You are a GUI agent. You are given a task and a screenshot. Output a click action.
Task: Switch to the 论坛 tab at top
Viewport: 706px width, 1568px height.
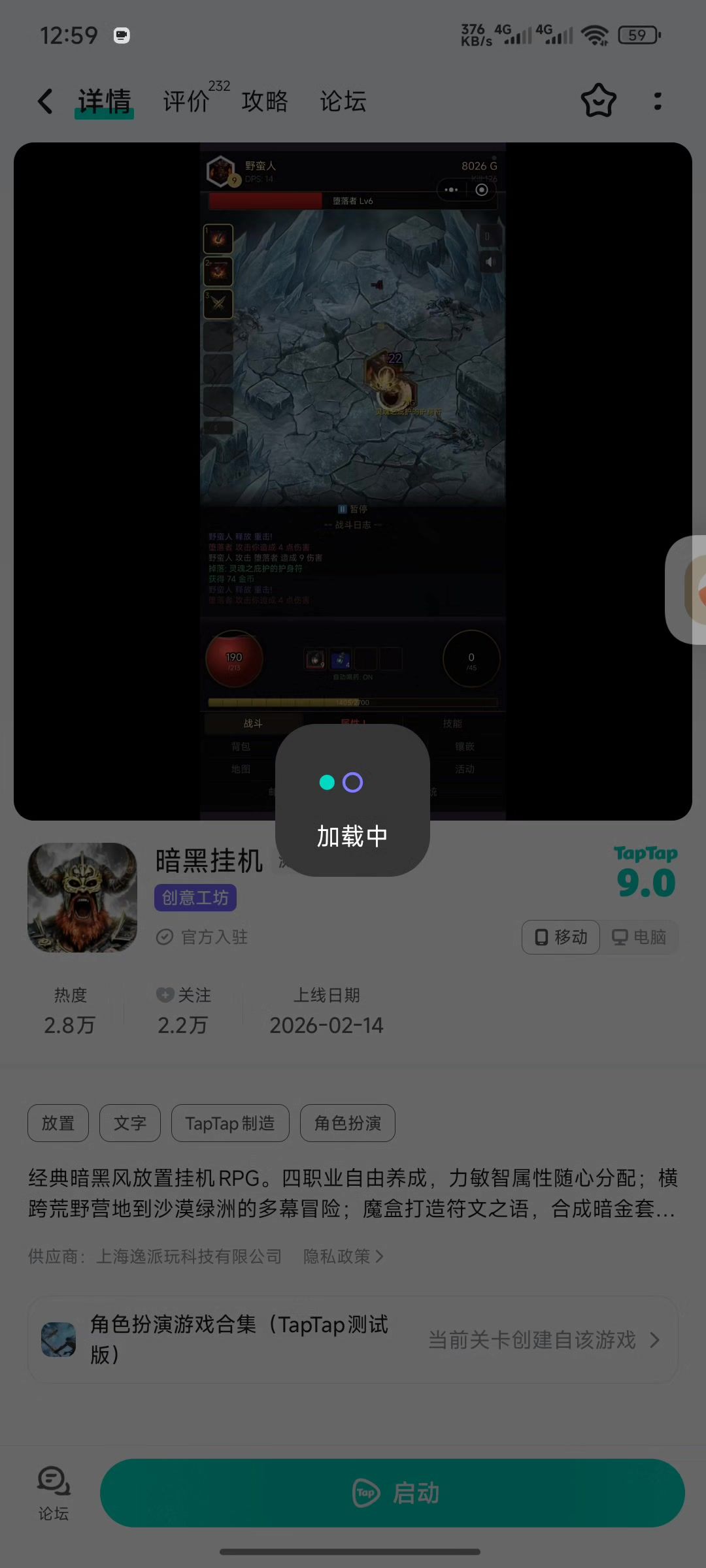point(343,101)
